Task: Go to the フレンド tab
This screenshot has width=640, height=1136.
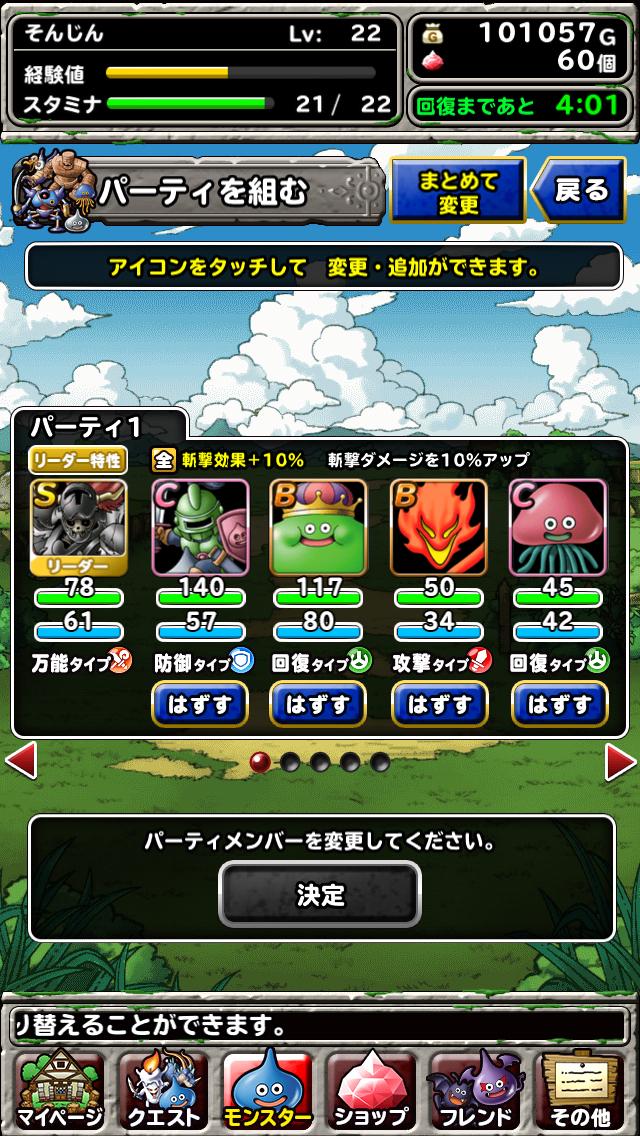Action: [477, 1090]
